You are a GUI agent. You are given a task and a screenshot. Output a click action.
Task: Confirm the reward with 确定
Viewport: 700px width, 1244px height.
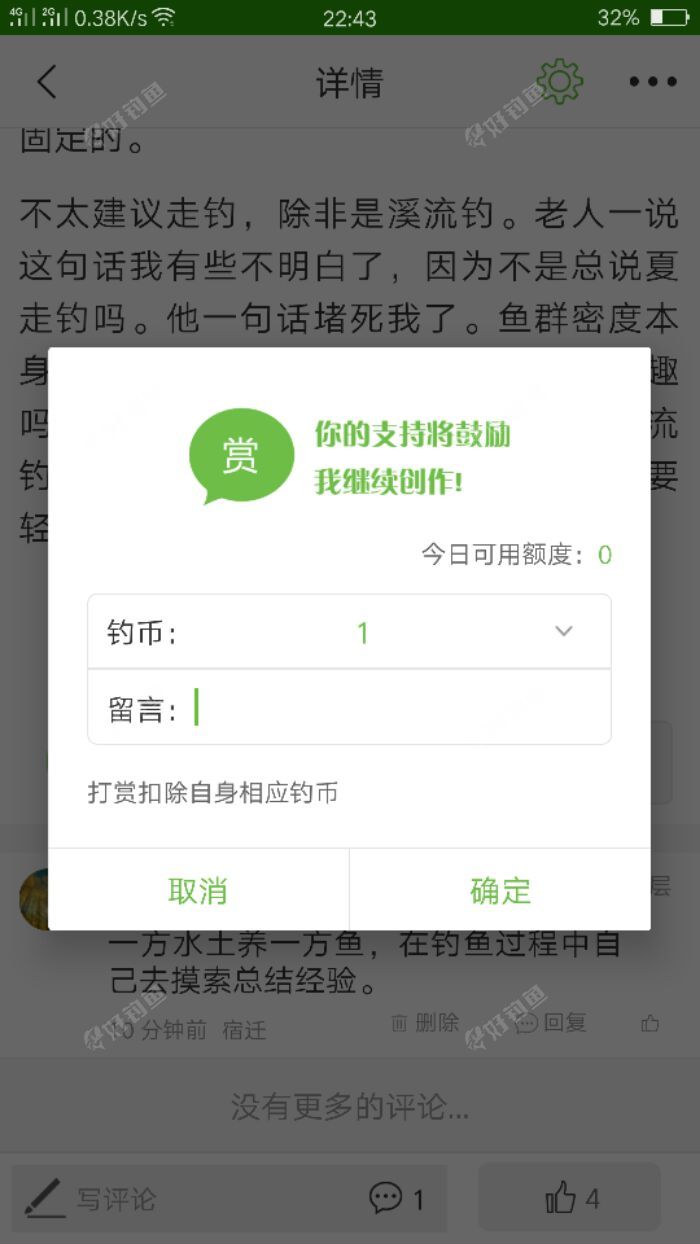pyautogui.click(x=500, y=890)
